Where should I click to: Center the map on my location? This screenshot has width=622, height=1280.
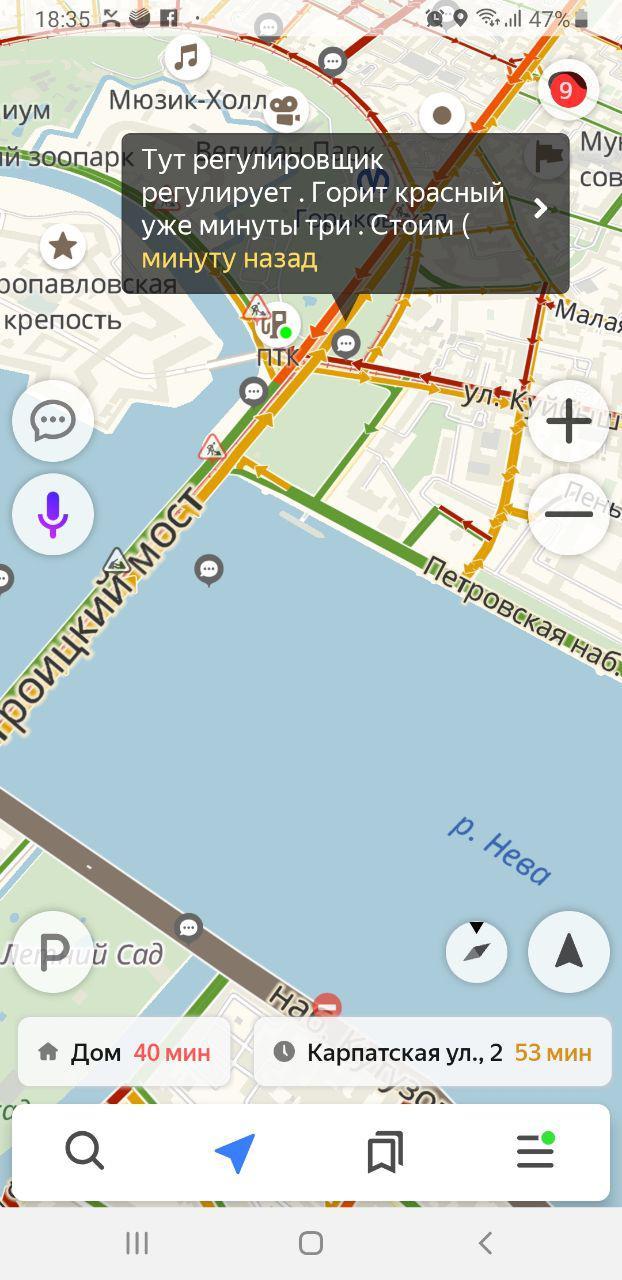point(568,952)
